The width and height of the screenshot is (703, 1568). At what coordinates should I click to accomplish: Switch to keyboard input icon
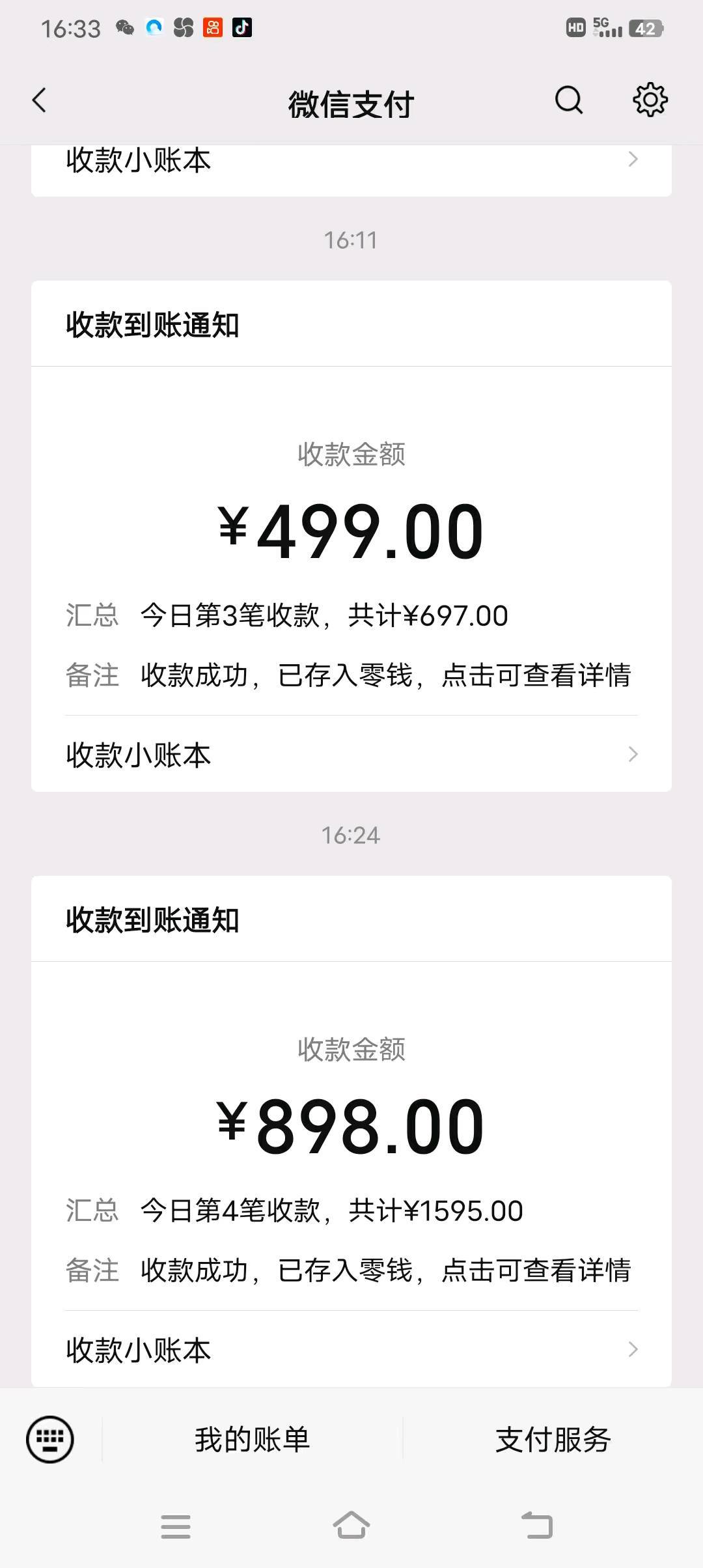(49, 1439)
